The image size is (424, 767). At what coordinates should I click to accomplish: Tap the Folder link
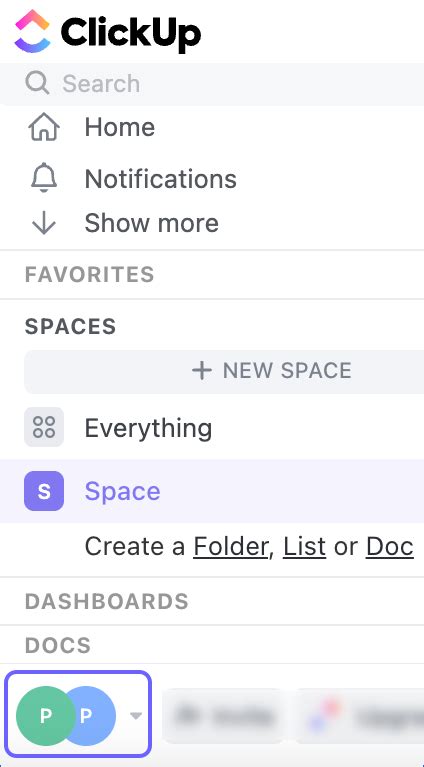coord(231,546)
